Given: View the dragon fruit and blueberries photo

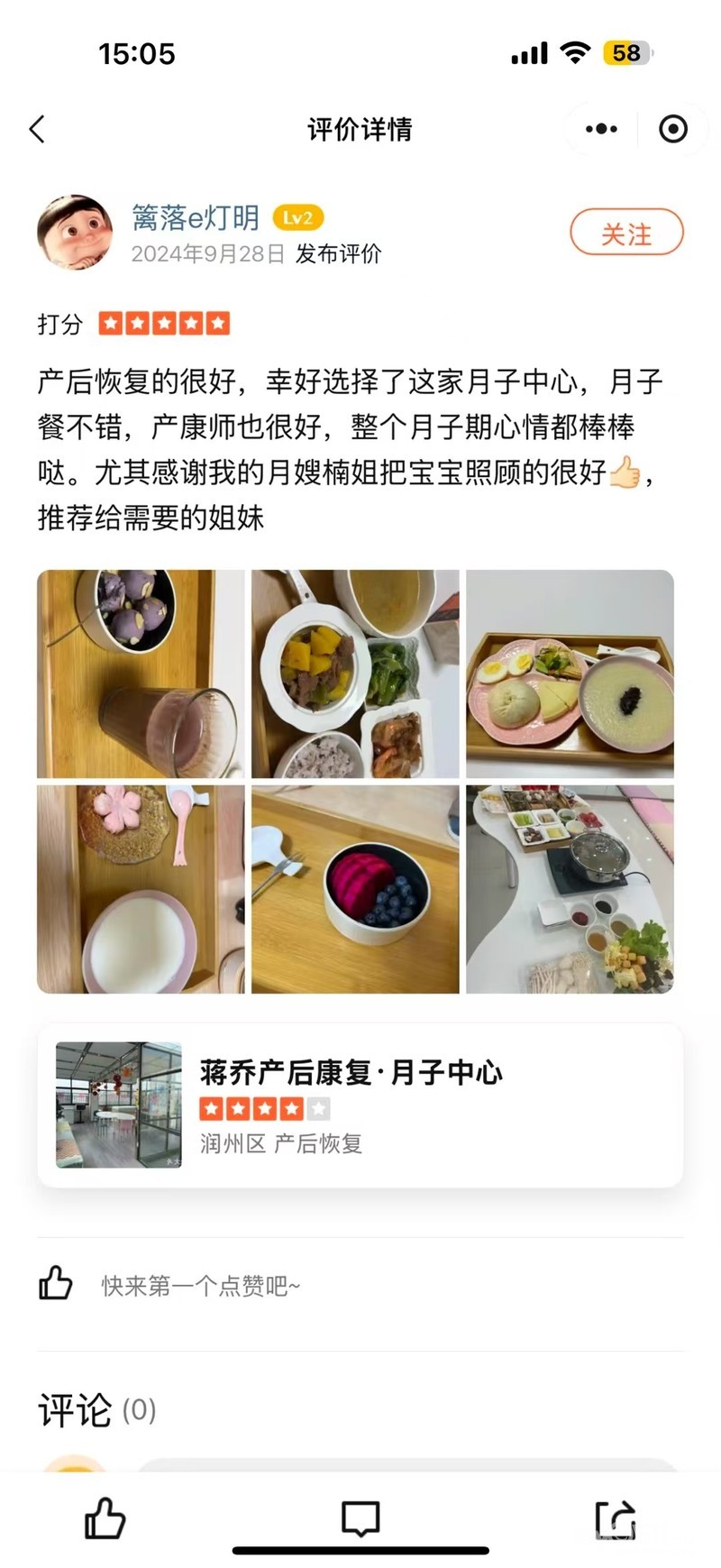Looking at the screenshot, I should click(355, 889).
